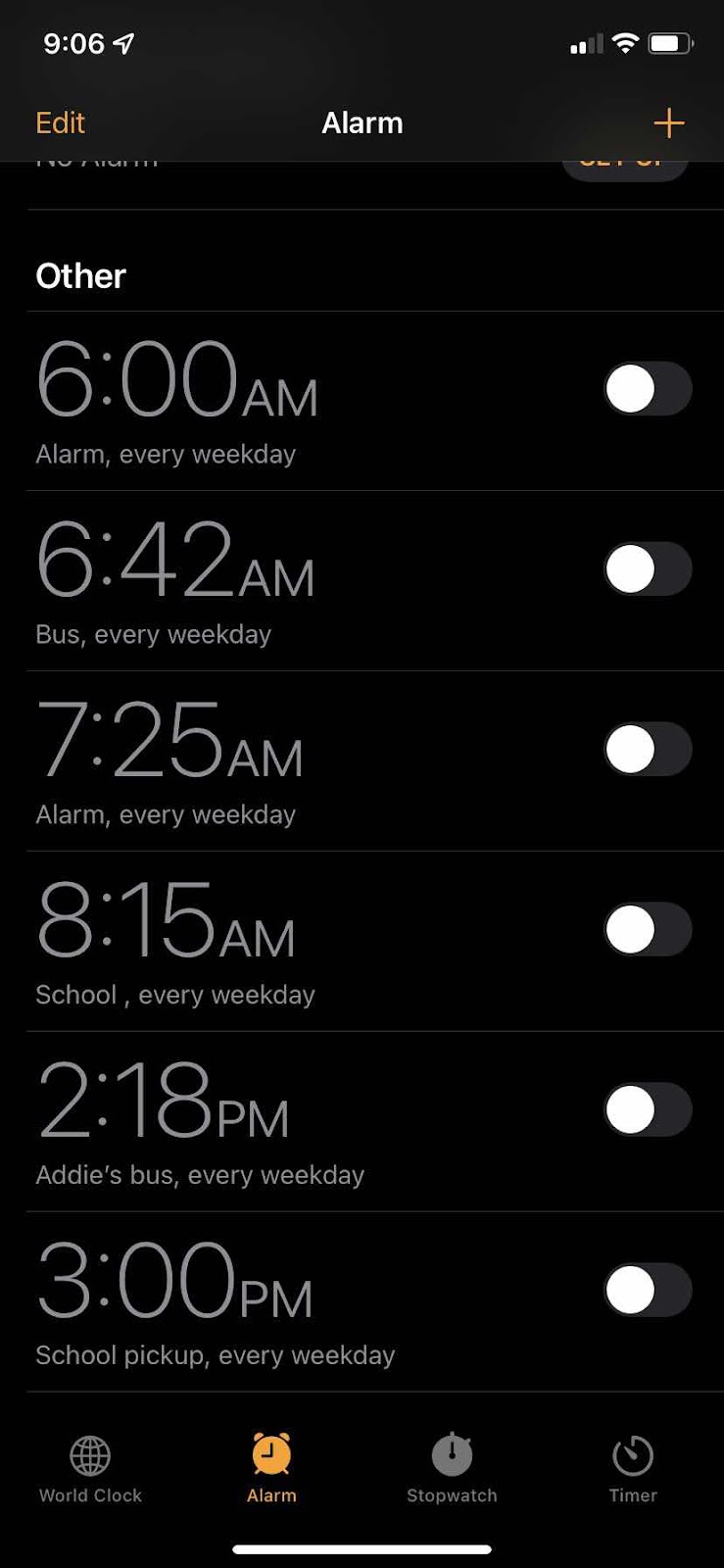Switch on the 8:15 AM School alarm
This screenshot has width=724, height=1568.
click(x=648, y=930)
